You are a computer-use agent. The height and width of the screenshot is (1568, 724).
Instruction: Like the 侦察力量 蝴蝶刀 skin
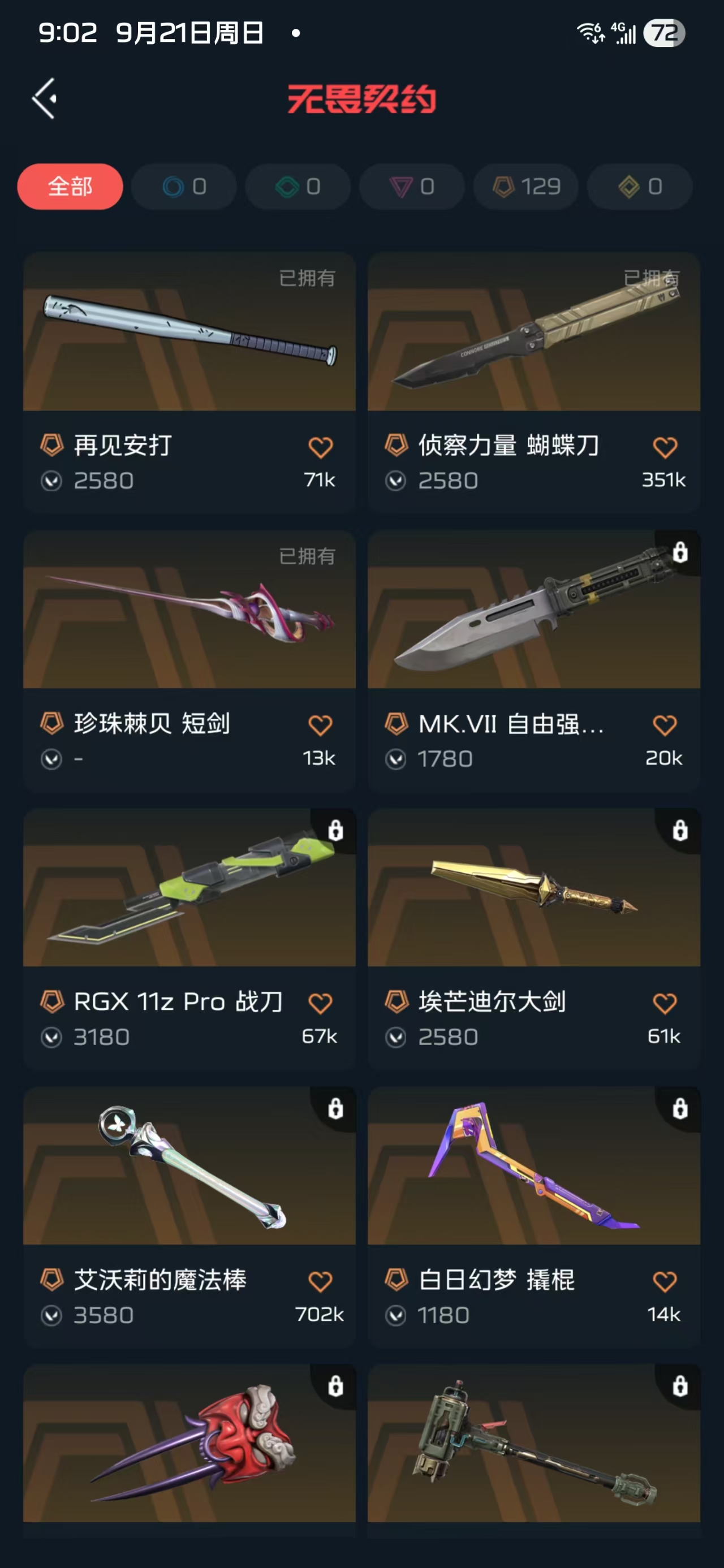664,447
